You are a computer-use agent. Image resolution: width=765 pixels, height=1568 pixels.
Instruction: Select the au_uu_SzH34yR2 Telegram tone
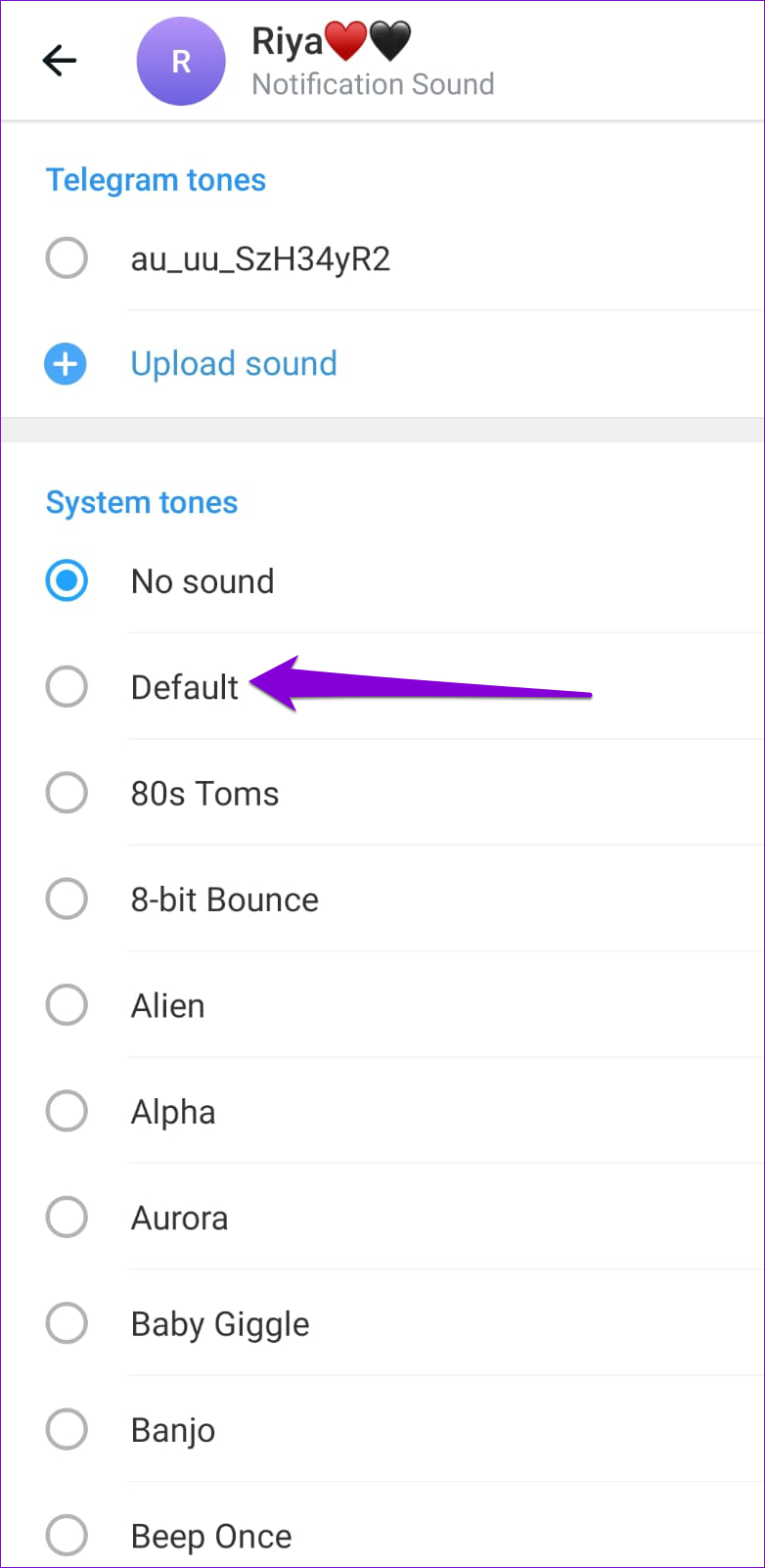(x=382, y=259)
